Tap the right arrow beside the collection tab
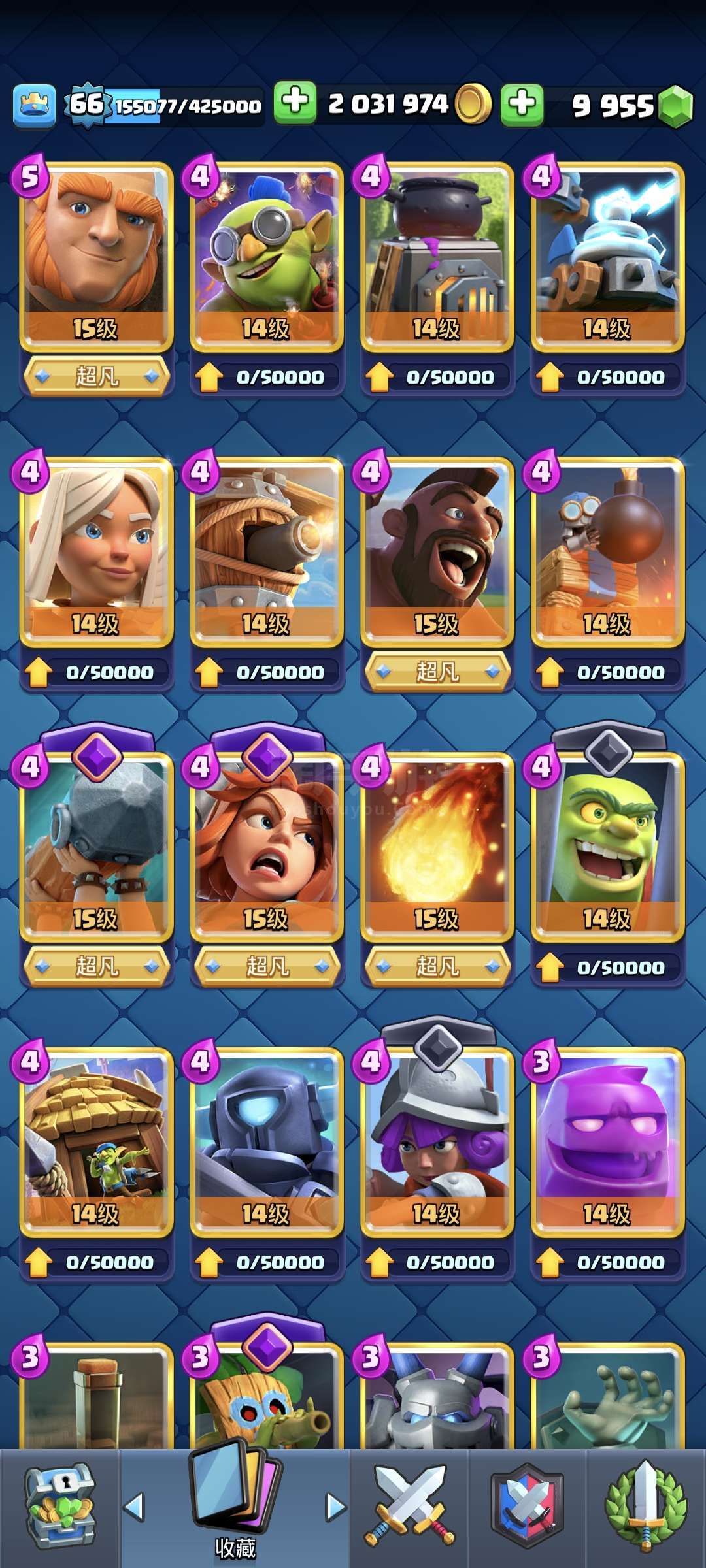Image resolution: width=706 pixels, height=1568 pixels. [336, 1507]
